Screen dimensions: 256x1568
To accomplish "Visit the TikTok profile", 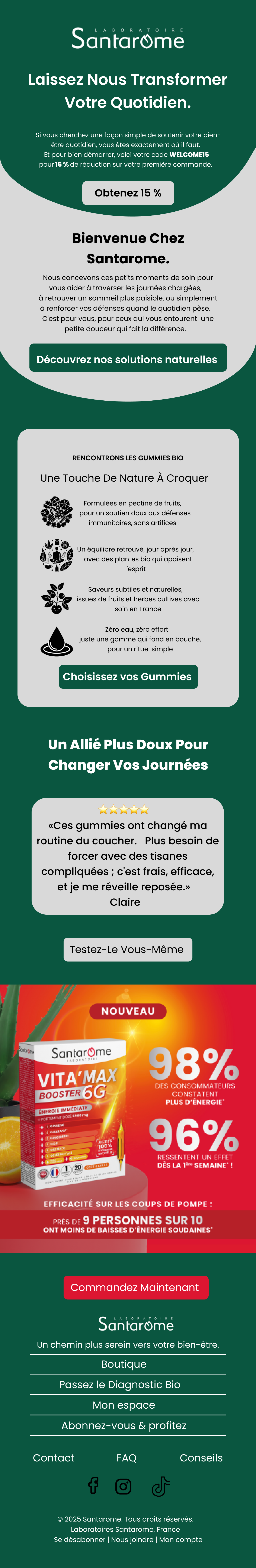I will tap(160, 1486).
